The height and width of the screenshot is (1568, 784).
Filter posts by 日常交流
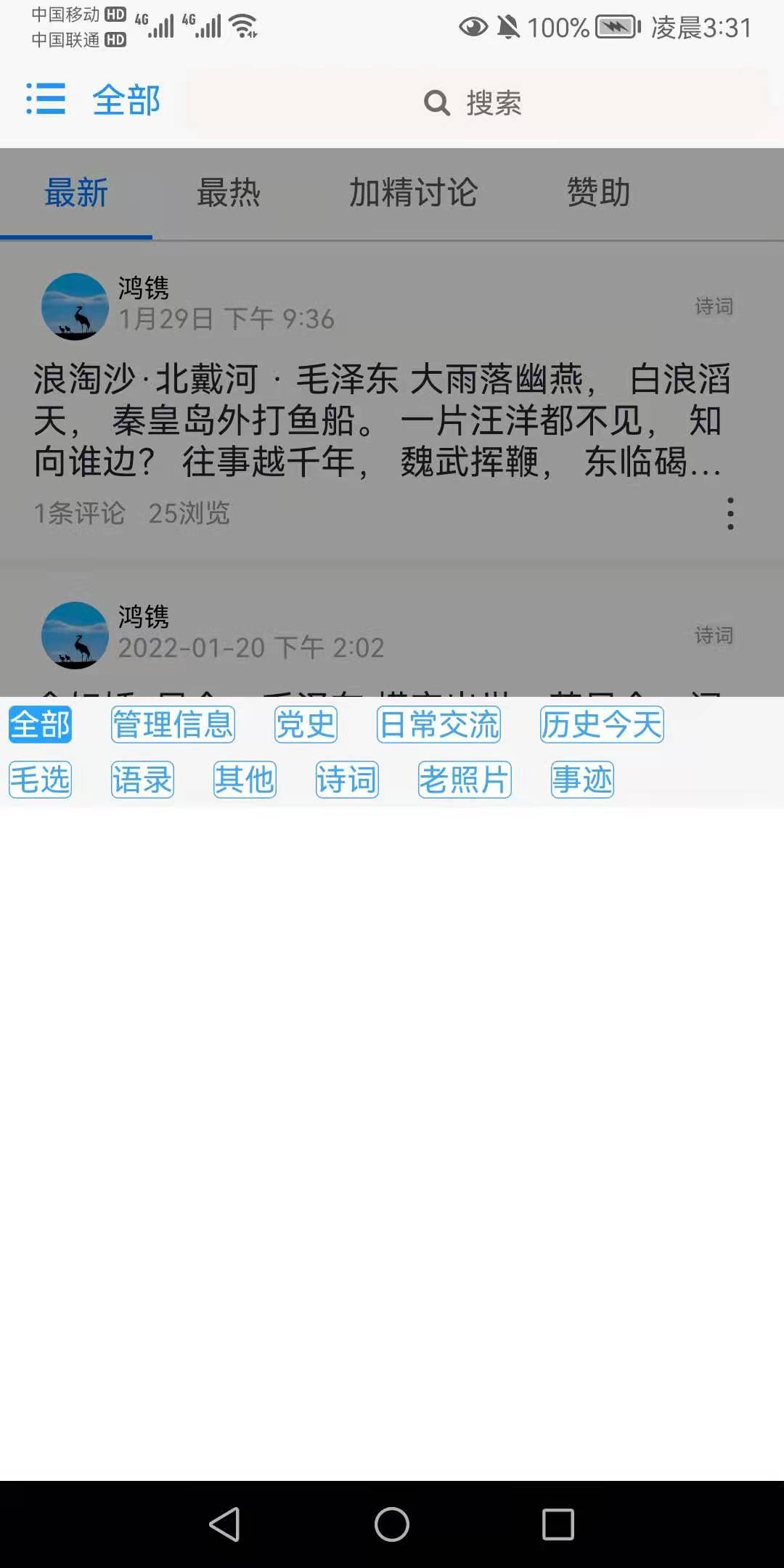coord(438,724)
